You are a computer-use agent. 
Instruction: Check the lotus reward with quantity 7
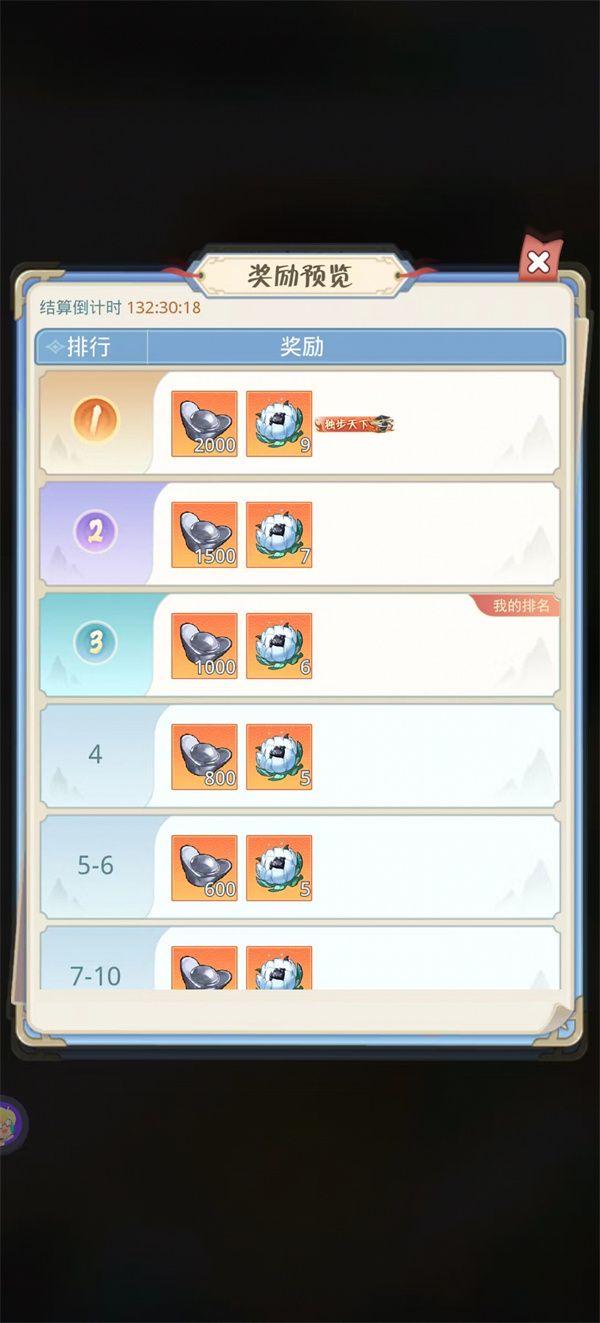tap(279, 535)
